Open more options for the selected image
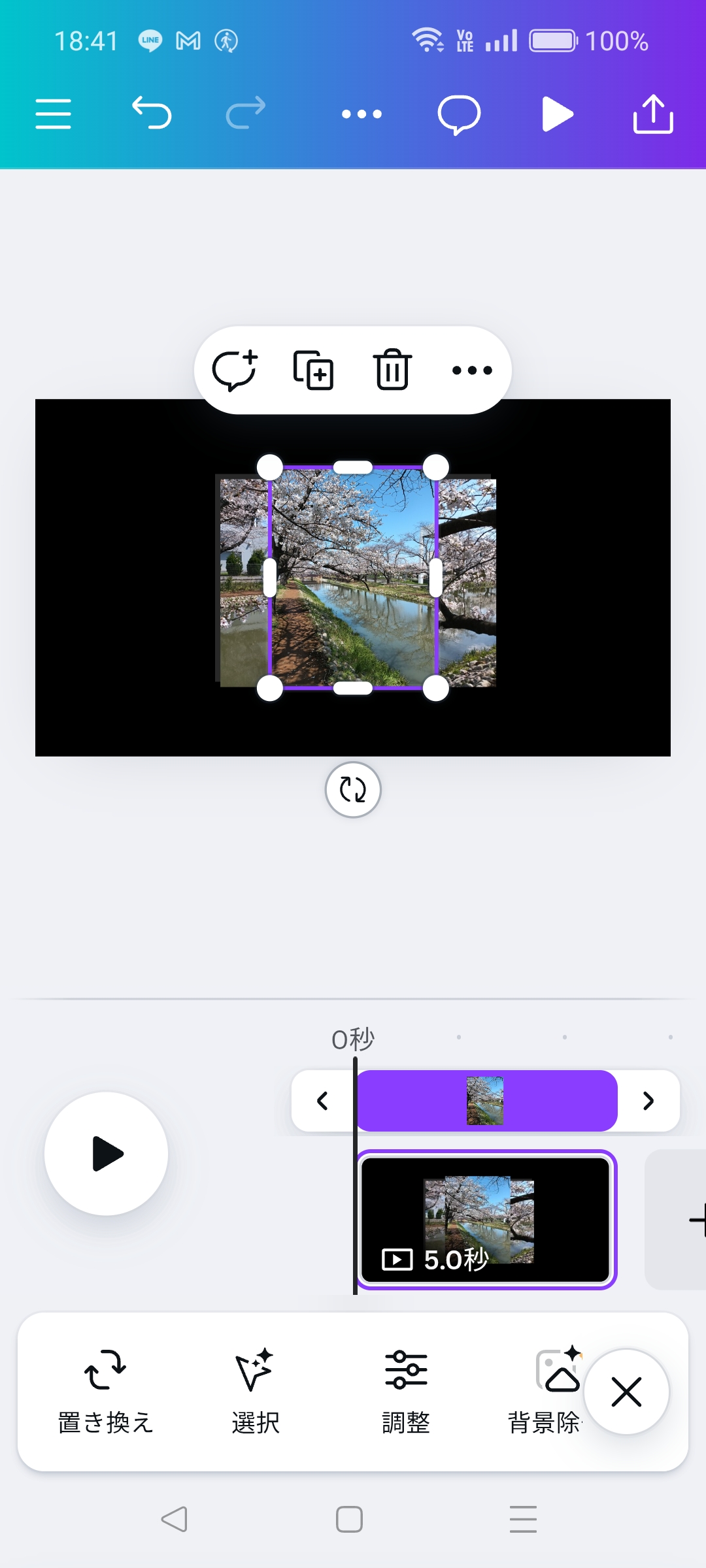This screenshot has width=706, height=1568. [472, 370]
